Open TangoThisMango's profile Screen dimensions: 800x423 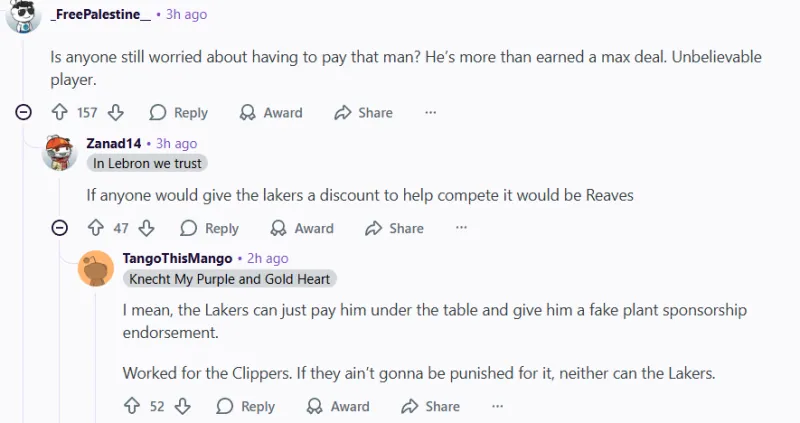[x=176, y=258]
